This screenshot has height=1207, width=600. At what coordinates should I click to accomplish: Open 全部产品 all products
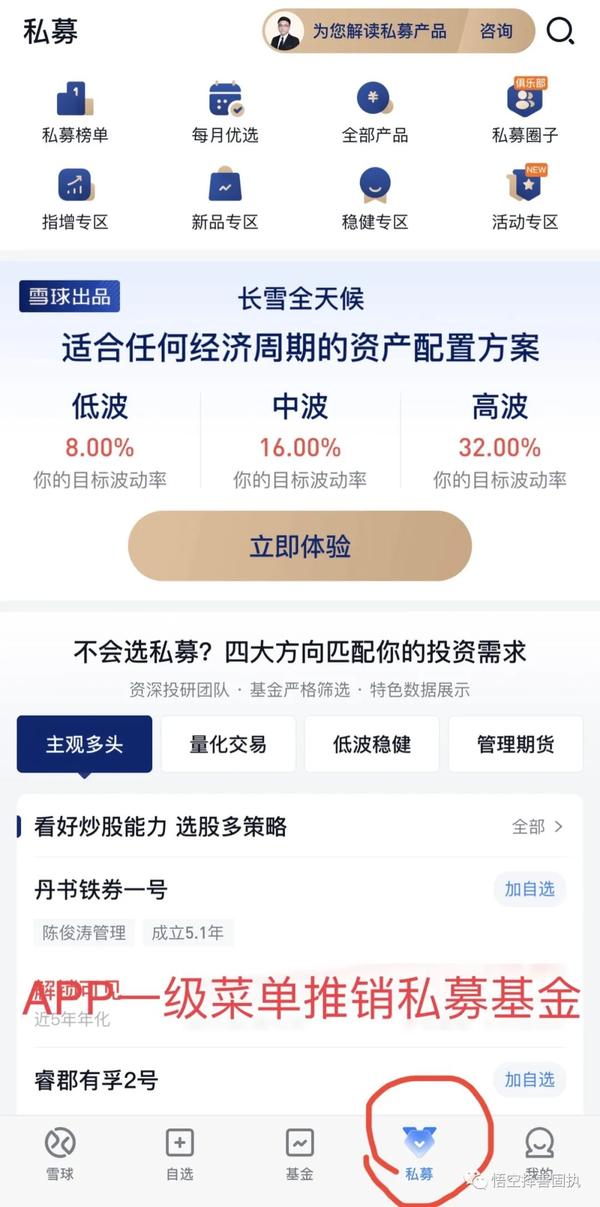[x=375, y=112]
